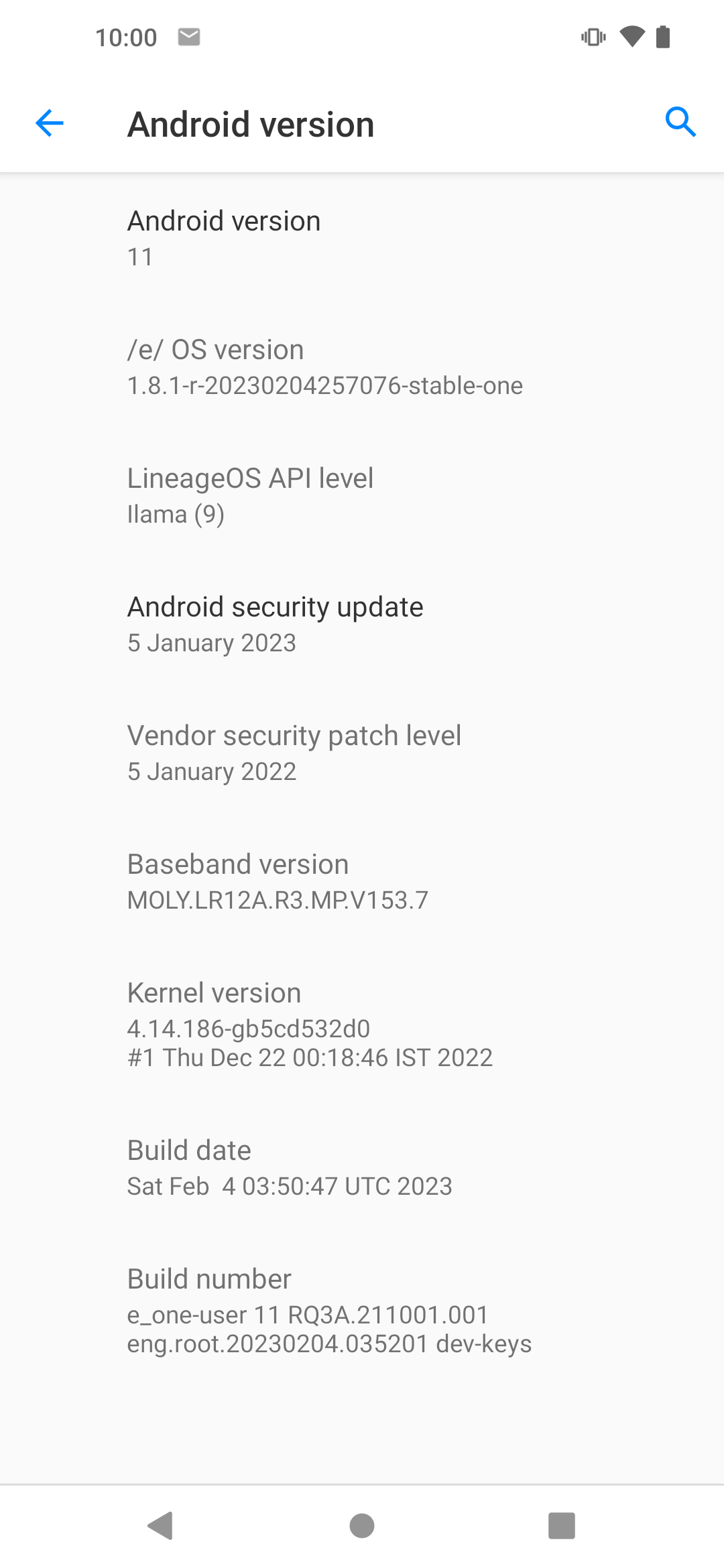Tap the system home button
Screen dimensions: 724x1568
tap(362, 1526)
